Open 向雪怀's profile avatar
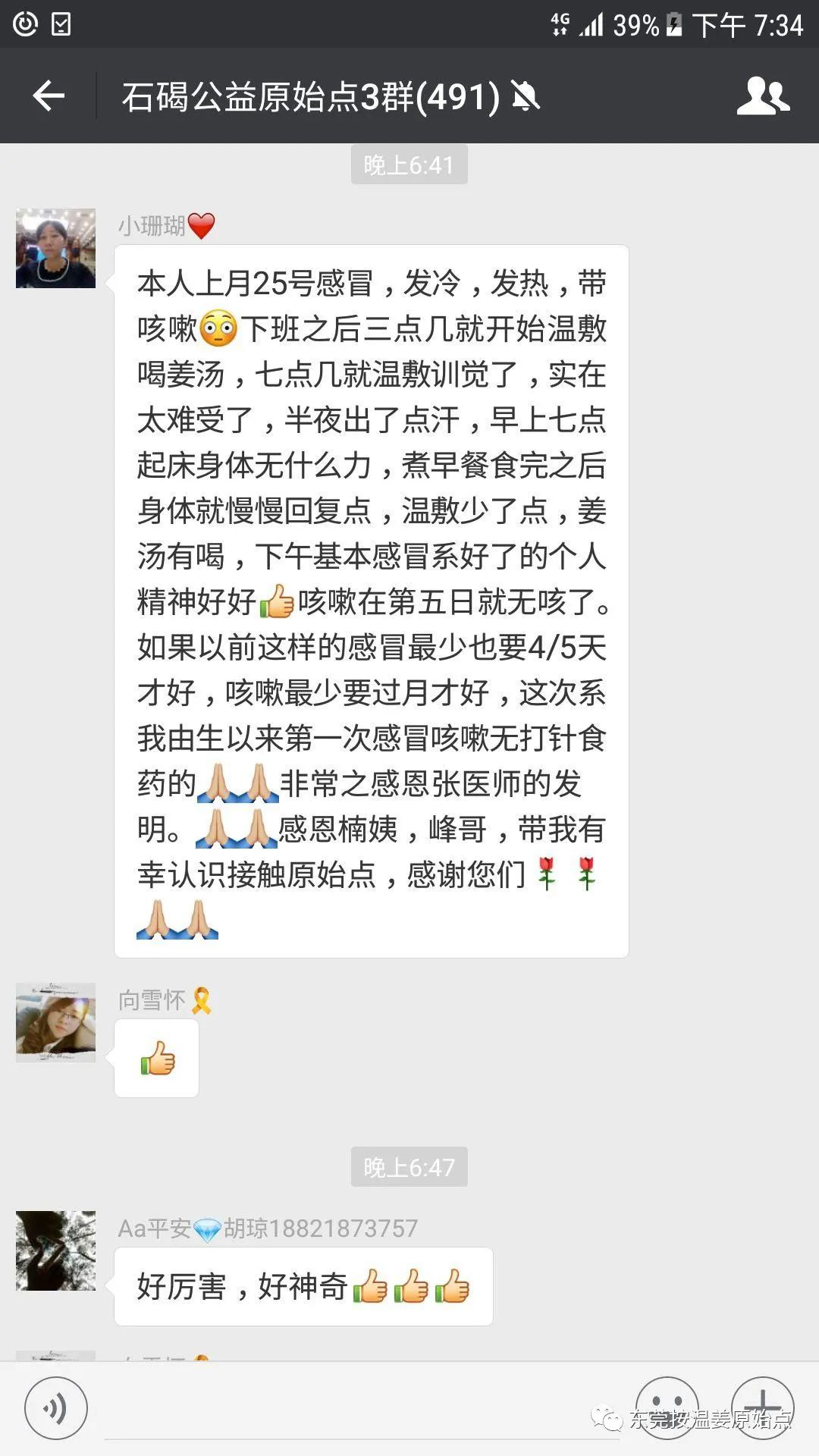Viewport: 819px width, 1456px height. pyautogui.click(x=56, y=1022)
